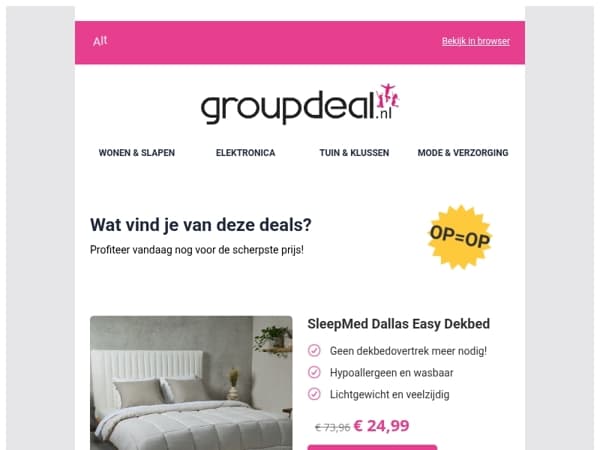Screen dimensions: 600x450
Task: Select the Tuin & Klussen category
Action: (x=354, y=153)
